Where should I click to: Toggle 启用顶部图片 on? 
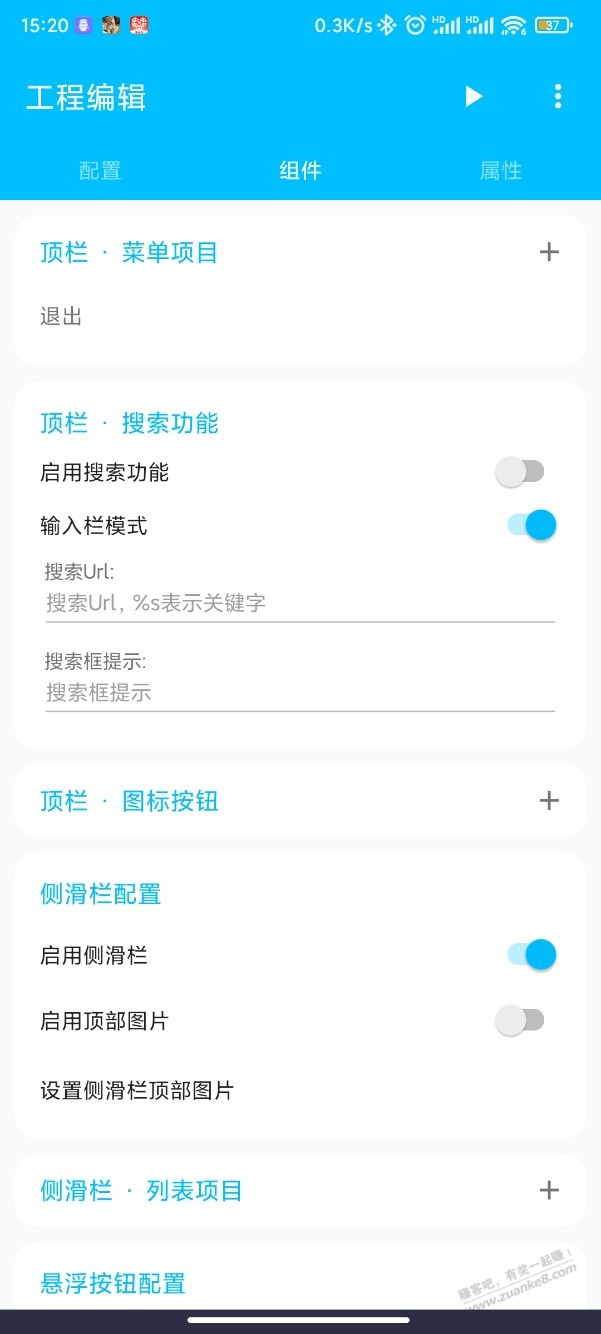521,1020
